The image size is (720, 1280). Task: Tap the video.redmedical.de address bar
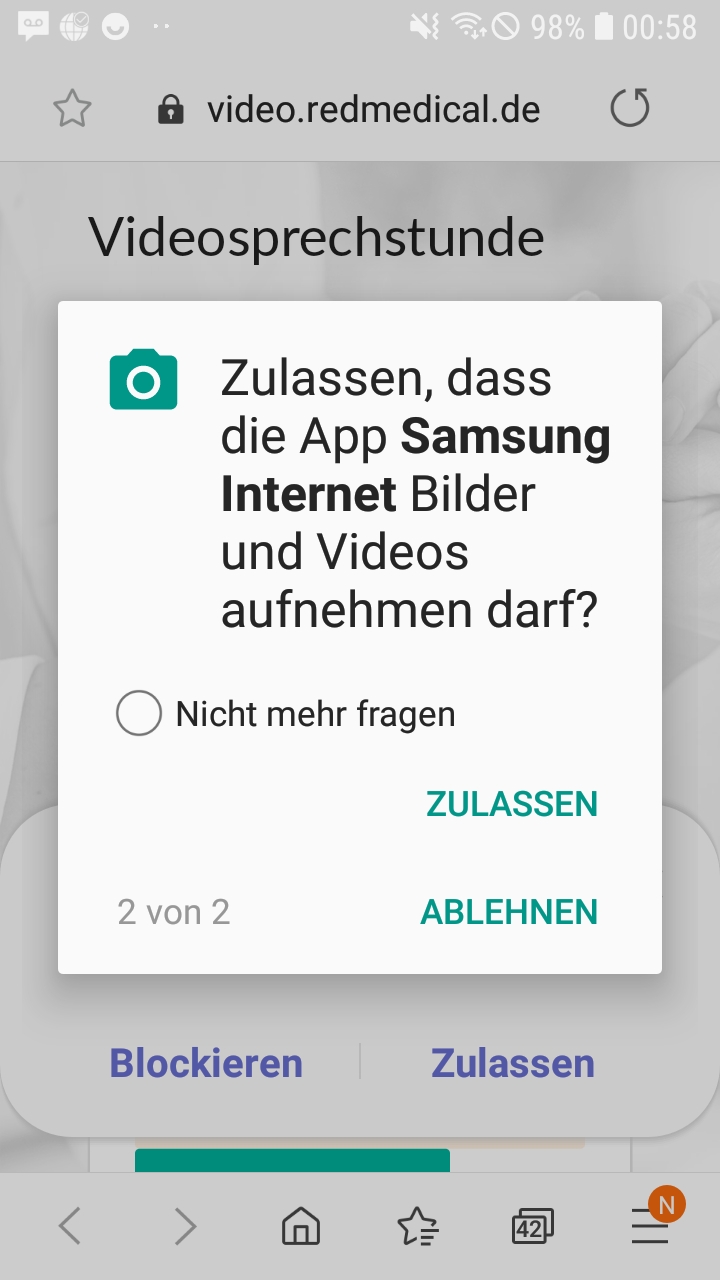point(350,108)
